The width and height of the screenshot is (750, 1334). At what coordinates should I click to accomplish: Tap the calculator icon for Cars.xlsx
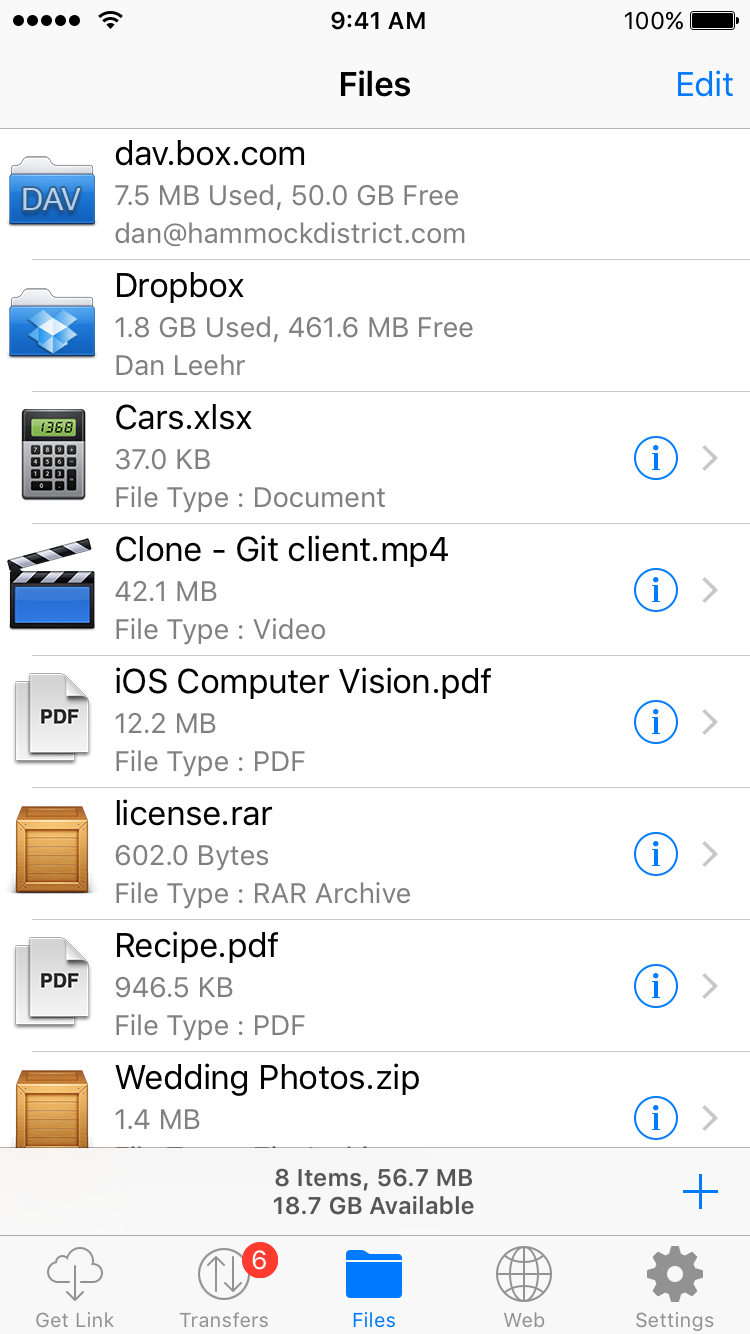click(52, 456)
